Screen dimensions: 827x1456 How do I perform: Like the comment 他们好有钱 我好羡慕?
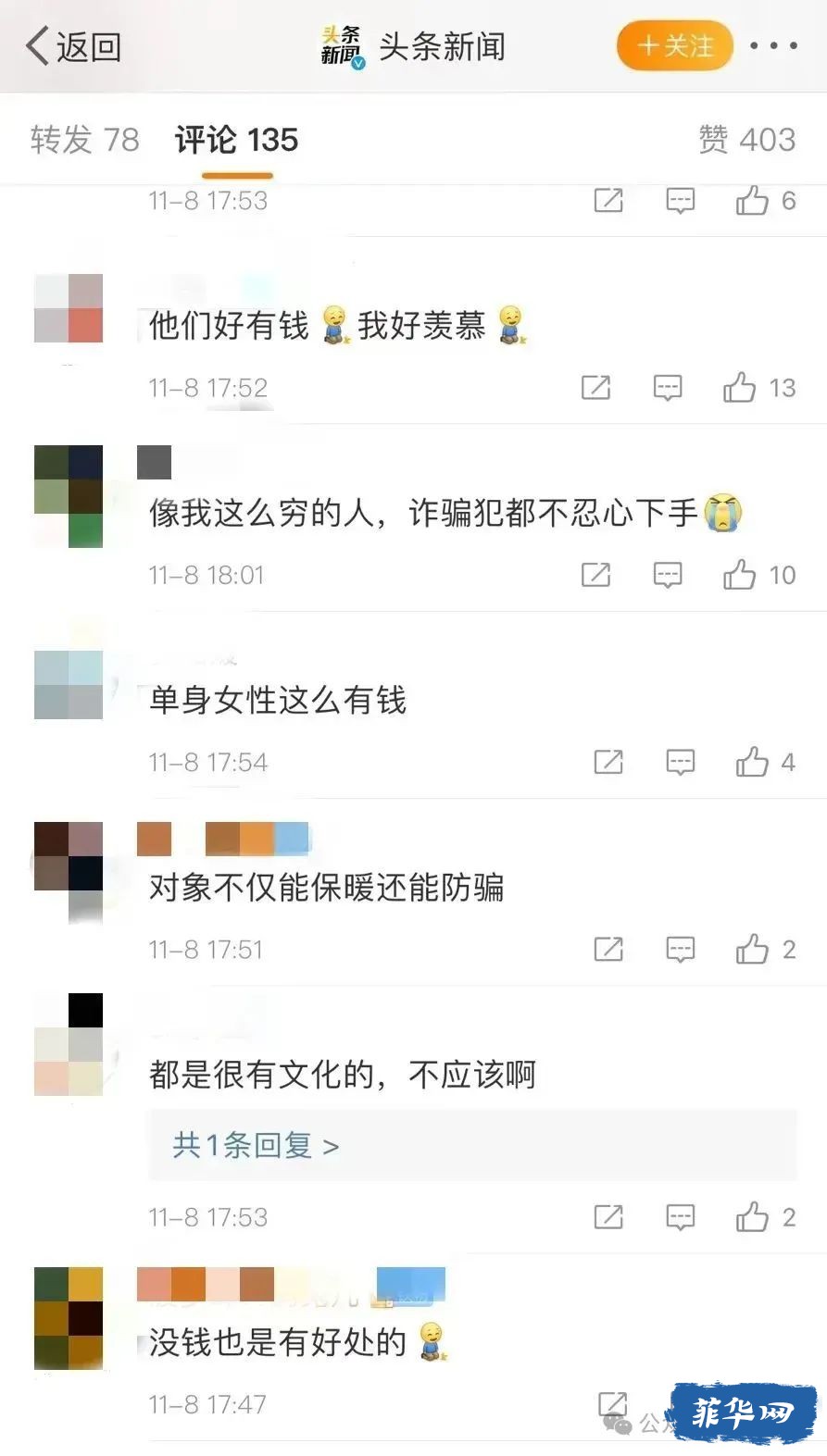tap(740, 388)
